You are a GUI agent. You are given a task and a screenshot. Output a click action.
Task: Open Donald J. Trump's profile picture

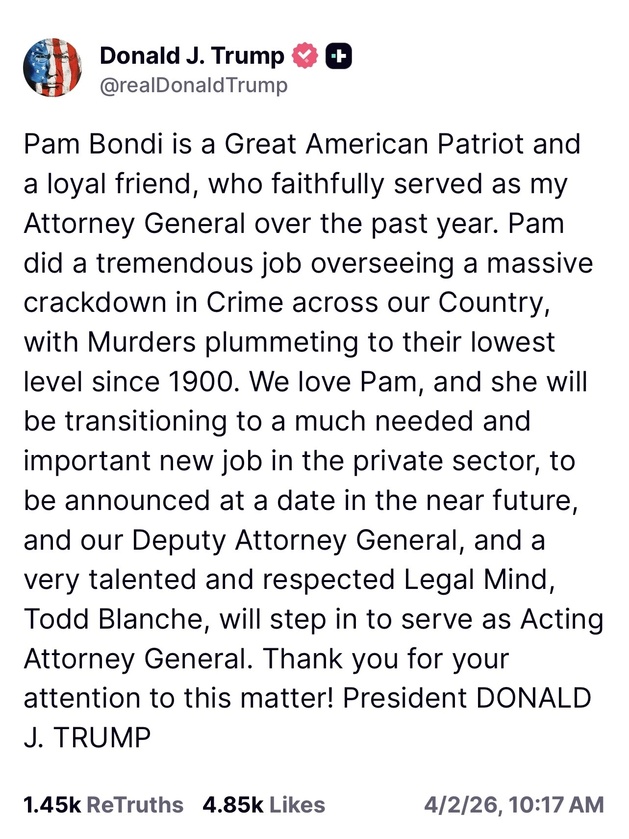click(x=52, y=68)
